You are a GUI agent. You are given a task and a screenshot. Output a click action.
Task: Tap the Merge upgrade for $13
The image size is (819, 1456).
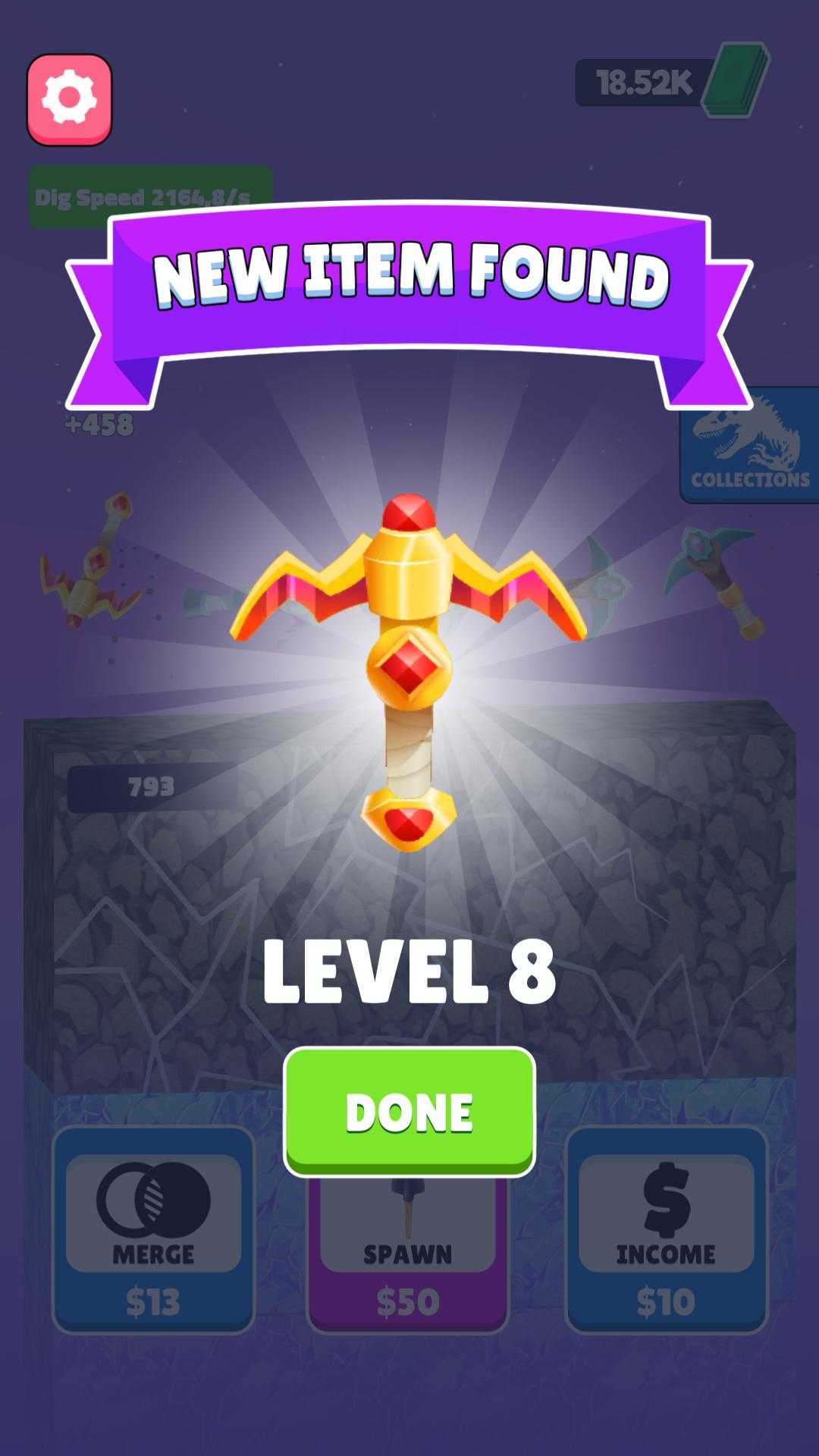coord(153,1230)
